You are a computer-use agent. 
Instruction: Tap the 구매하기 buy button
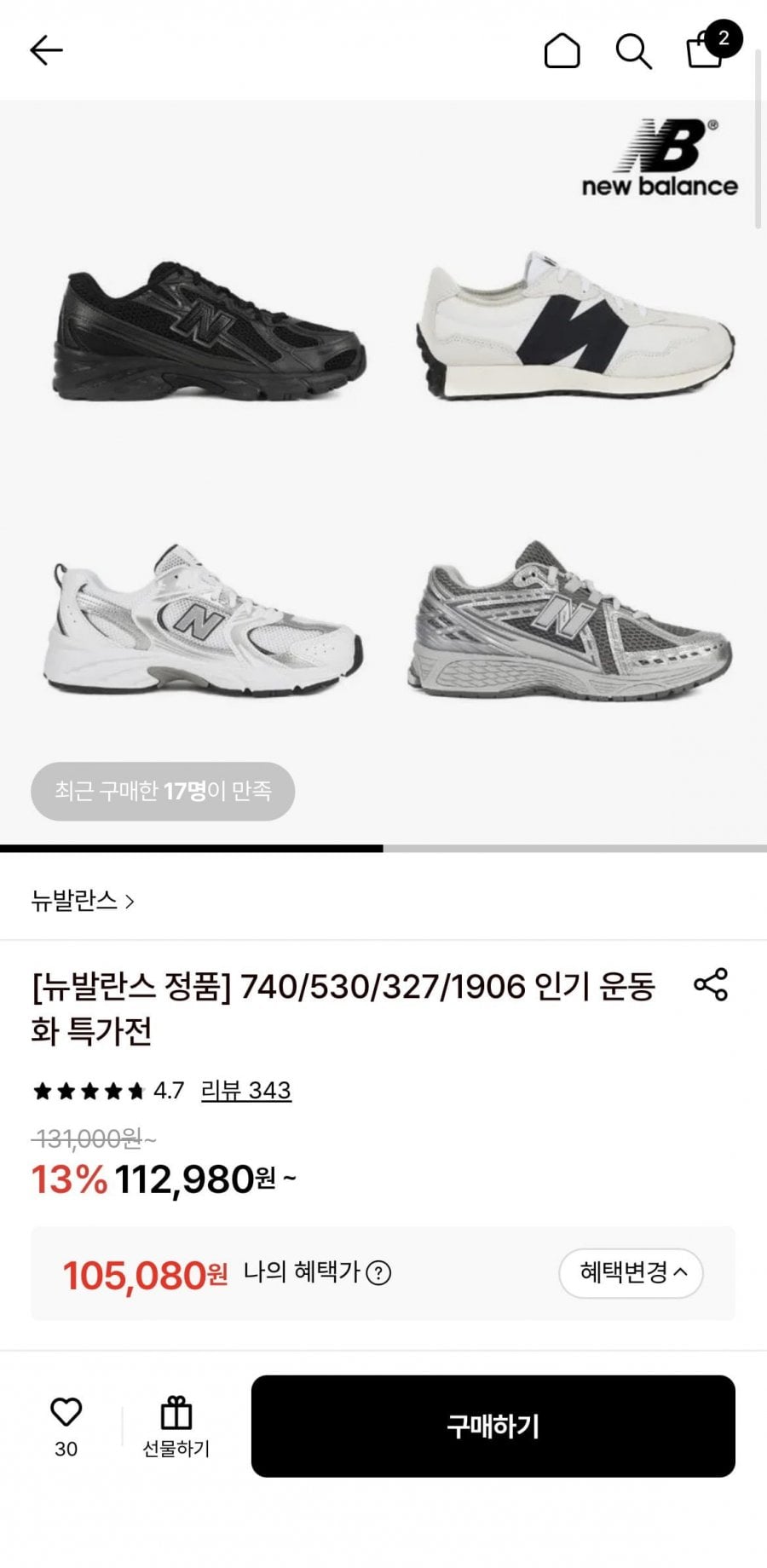493,1426
